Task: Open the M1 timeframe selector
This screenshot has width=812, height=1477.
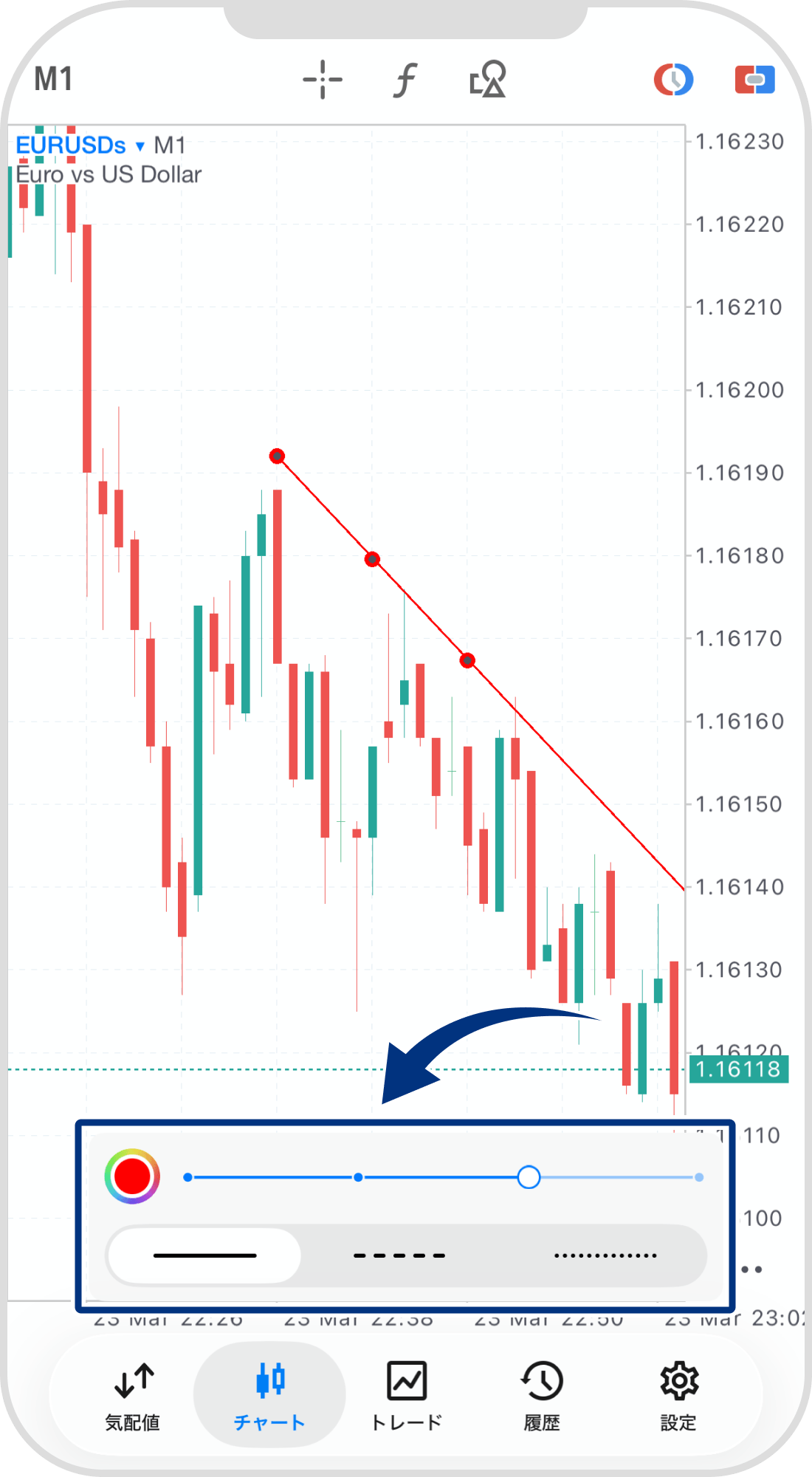Action: coord(53,79)
